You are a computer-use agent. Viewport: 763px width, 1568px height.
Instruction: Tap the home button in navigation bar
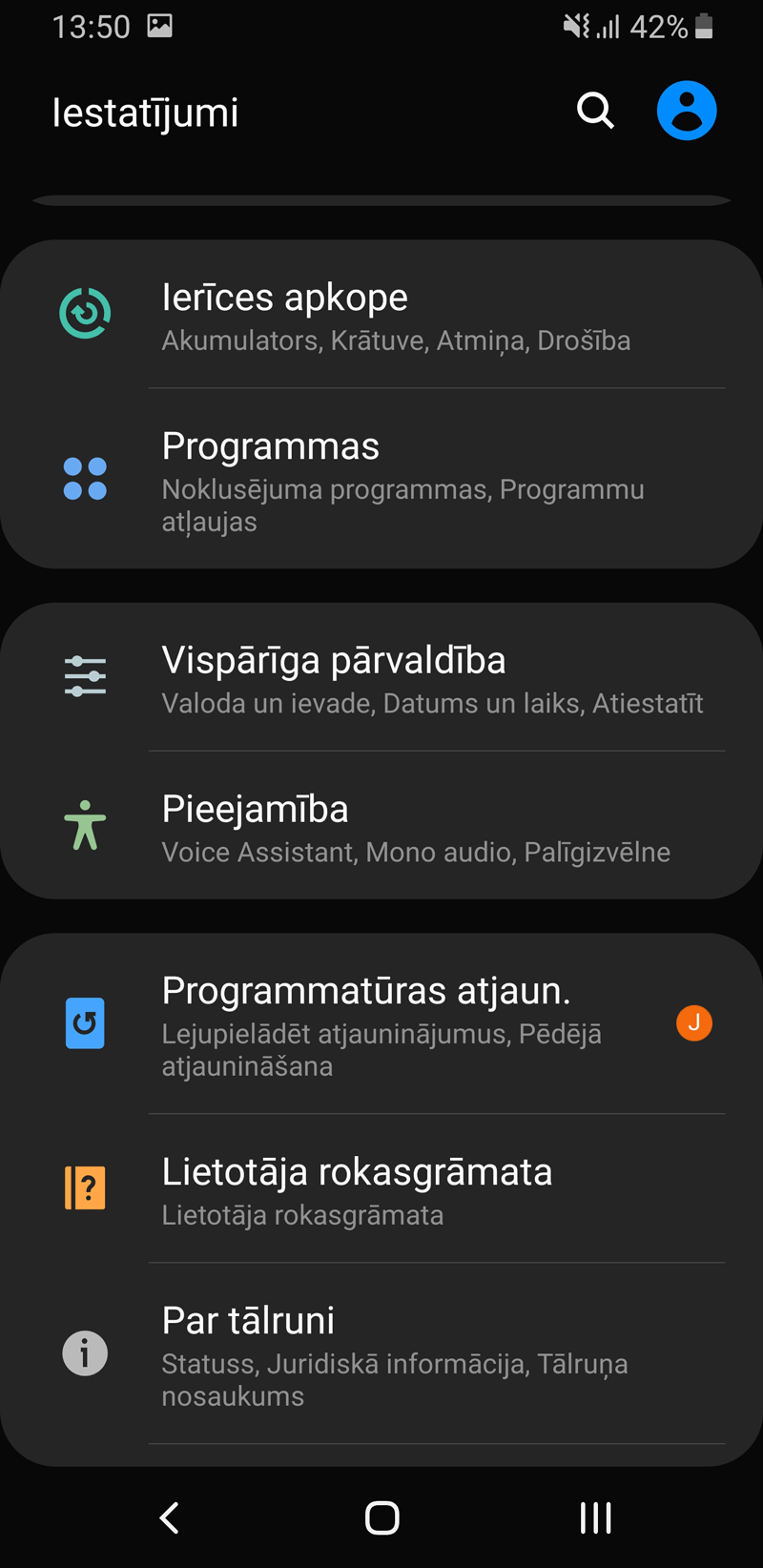381,1517
